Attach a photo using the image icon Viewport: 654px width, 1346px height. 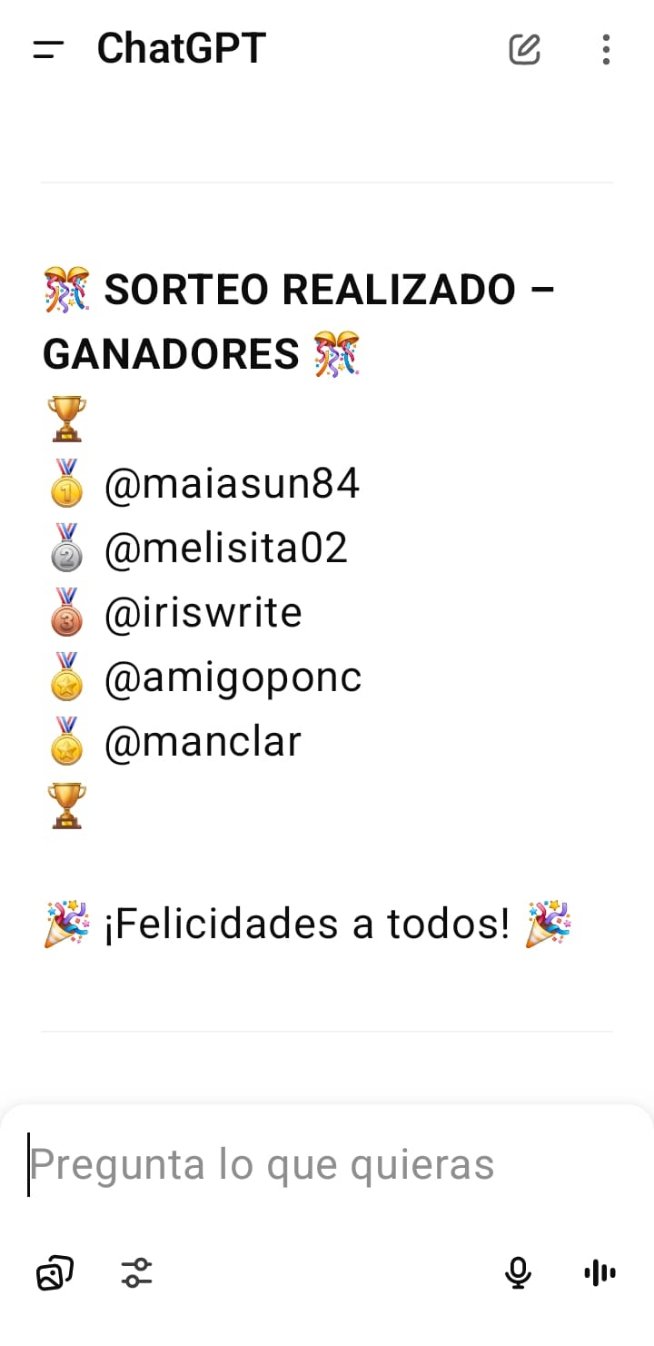(x=54, y=1273)
